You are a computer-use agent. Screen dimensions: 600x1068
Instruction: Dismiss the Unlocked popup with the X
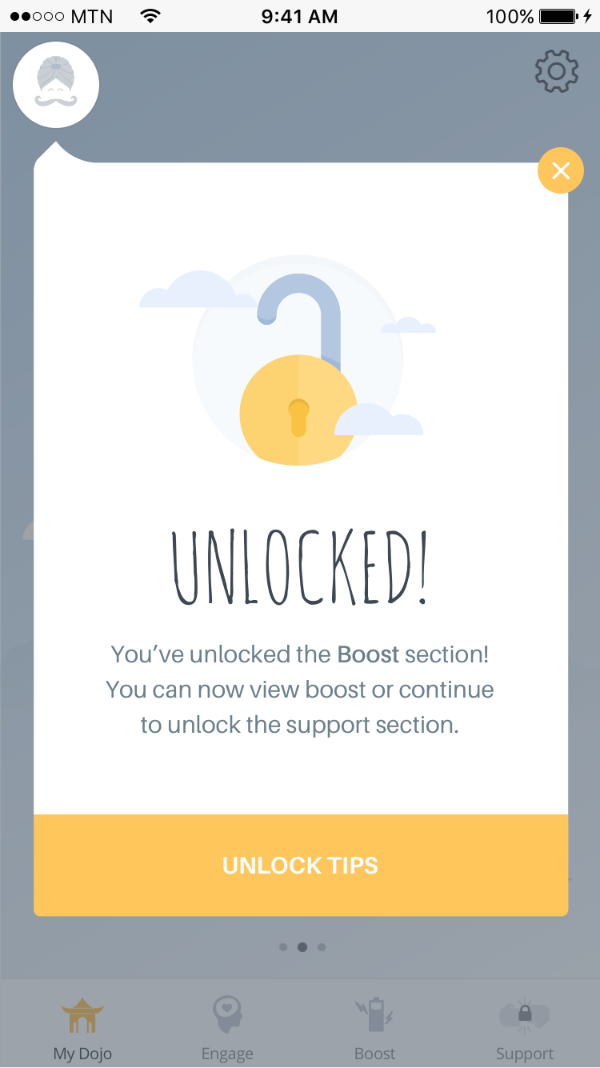tap(561, 170)
